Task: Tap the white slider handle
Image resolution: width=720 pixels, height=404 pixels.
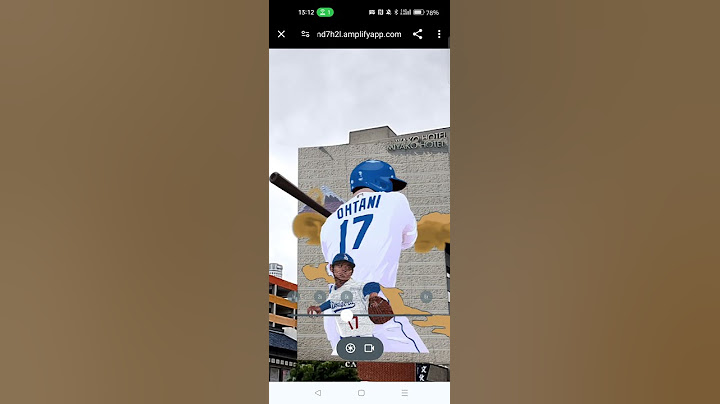Action: point(347,316)
